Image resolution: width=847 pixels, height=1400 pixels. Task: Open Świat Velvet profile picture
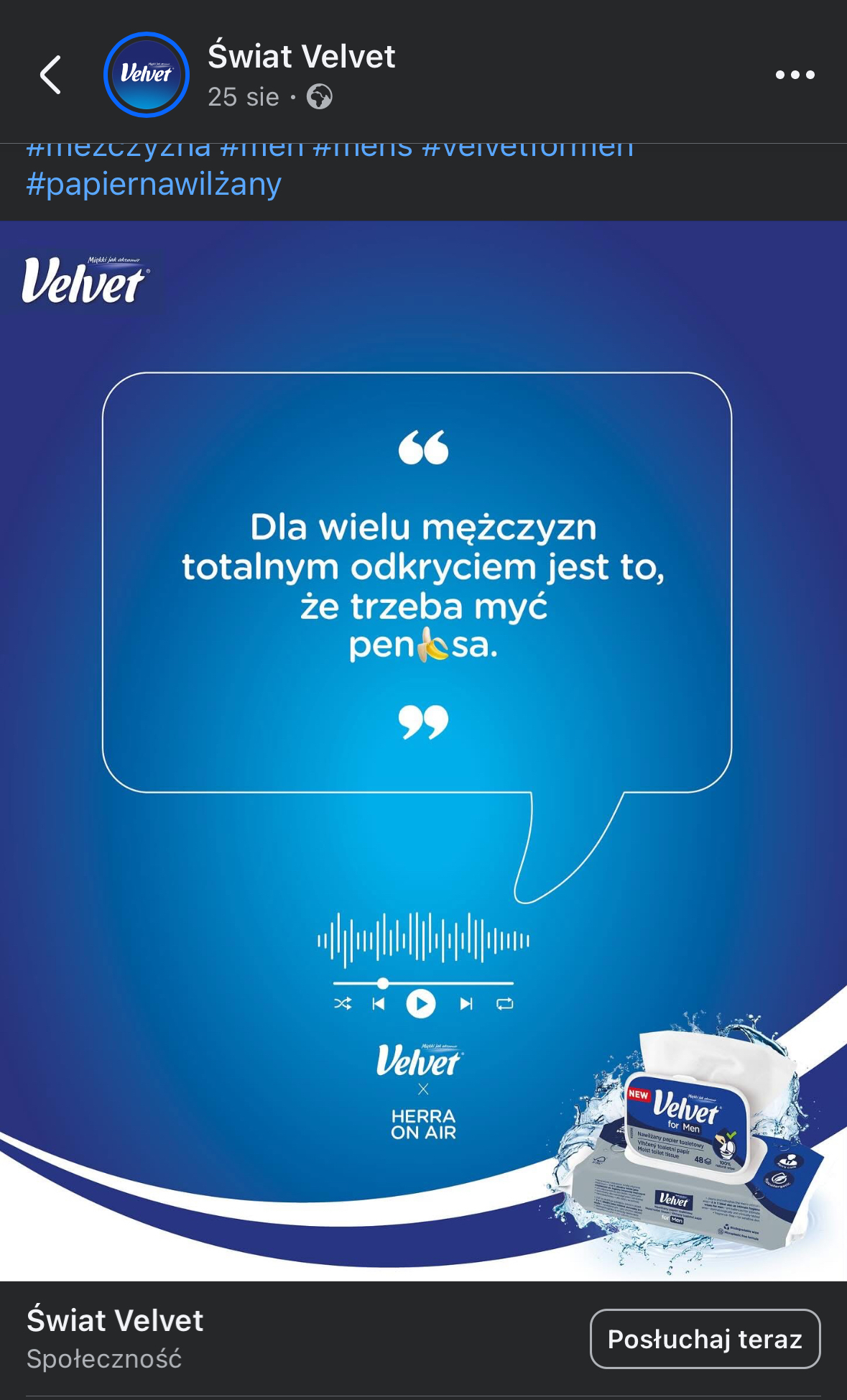147,75
